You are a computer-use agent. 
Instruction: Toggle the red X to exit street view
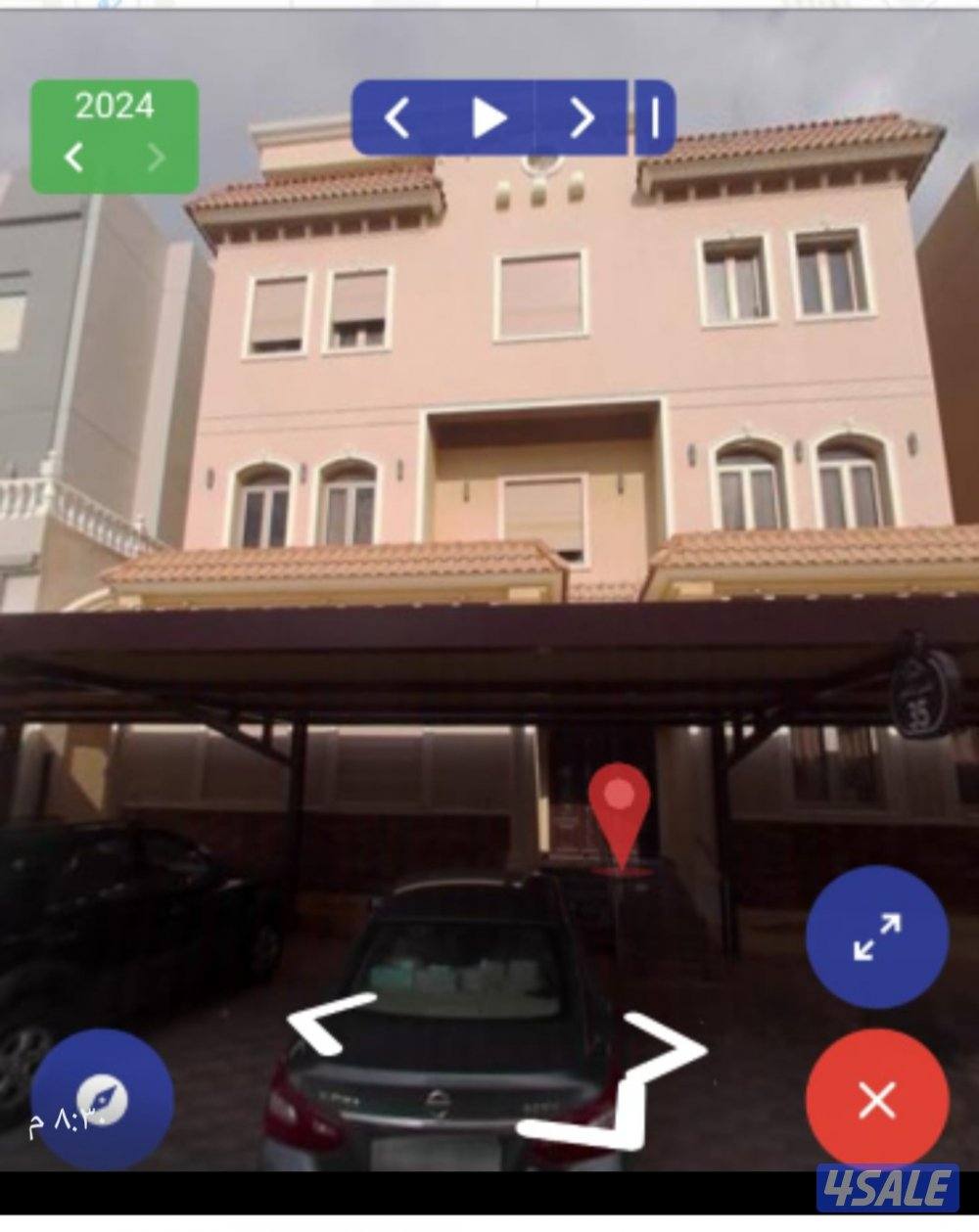876,1098
